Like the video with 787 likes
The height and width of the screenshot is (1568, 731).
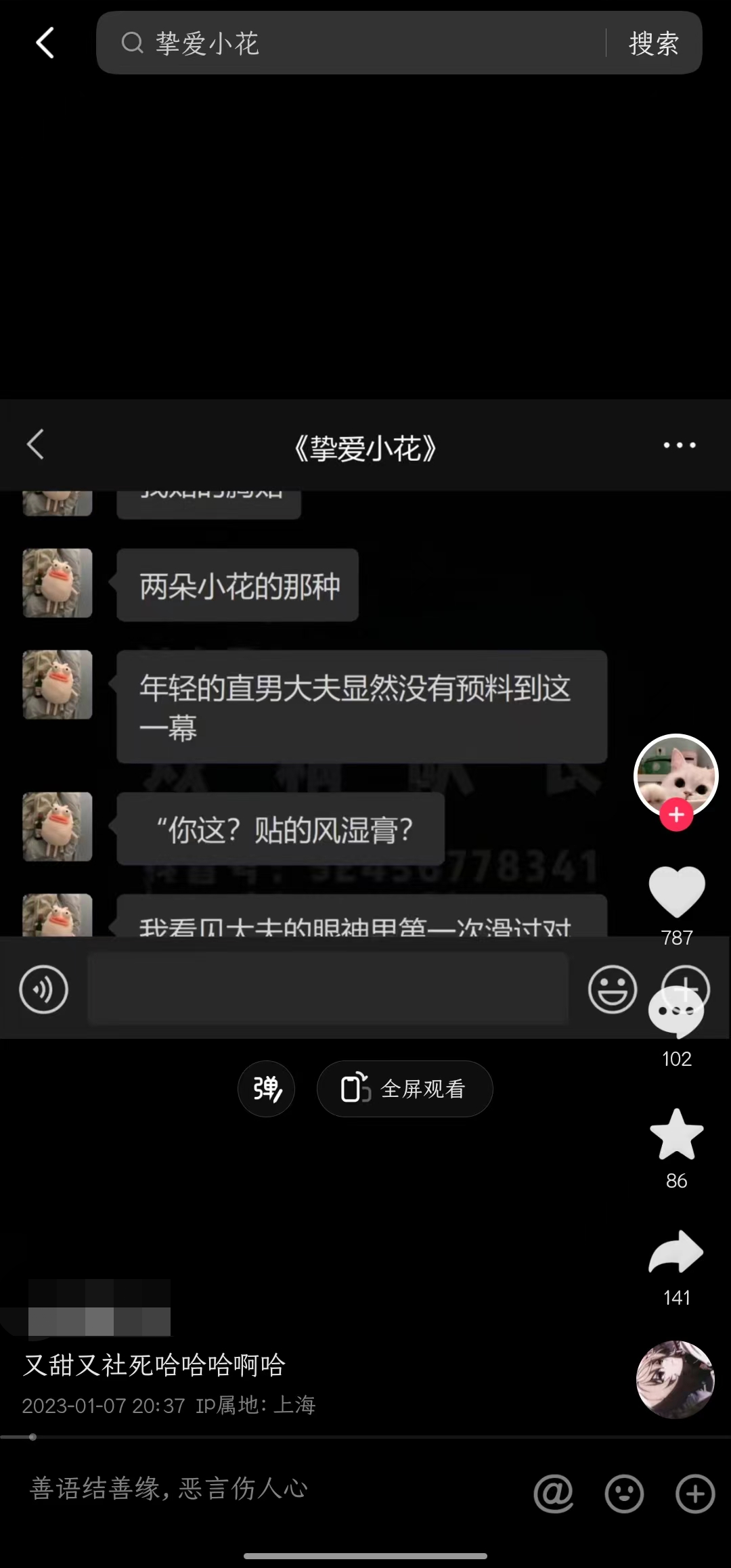(676, 892)
